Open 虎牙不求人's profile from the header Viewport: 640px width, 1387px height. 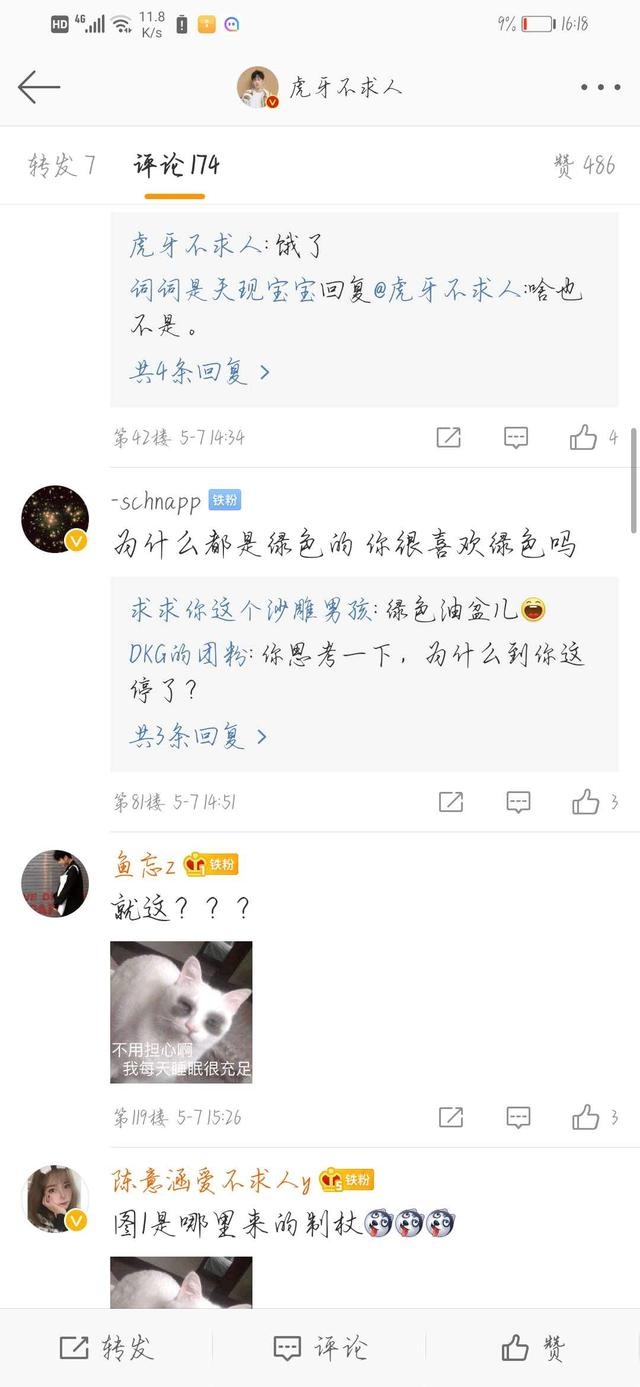pyautogui.click(x=320, y=87)
